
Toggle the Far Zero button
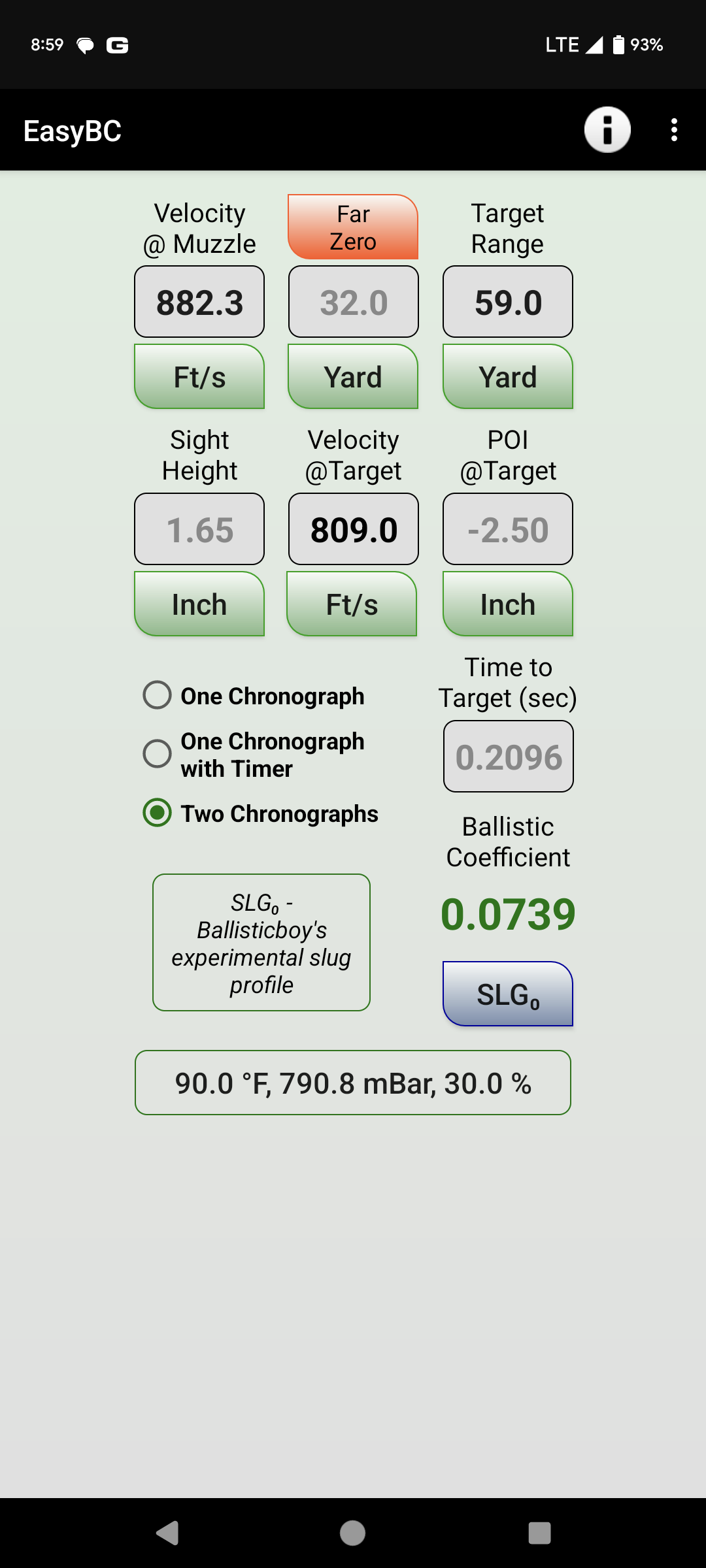coord(353,227)
